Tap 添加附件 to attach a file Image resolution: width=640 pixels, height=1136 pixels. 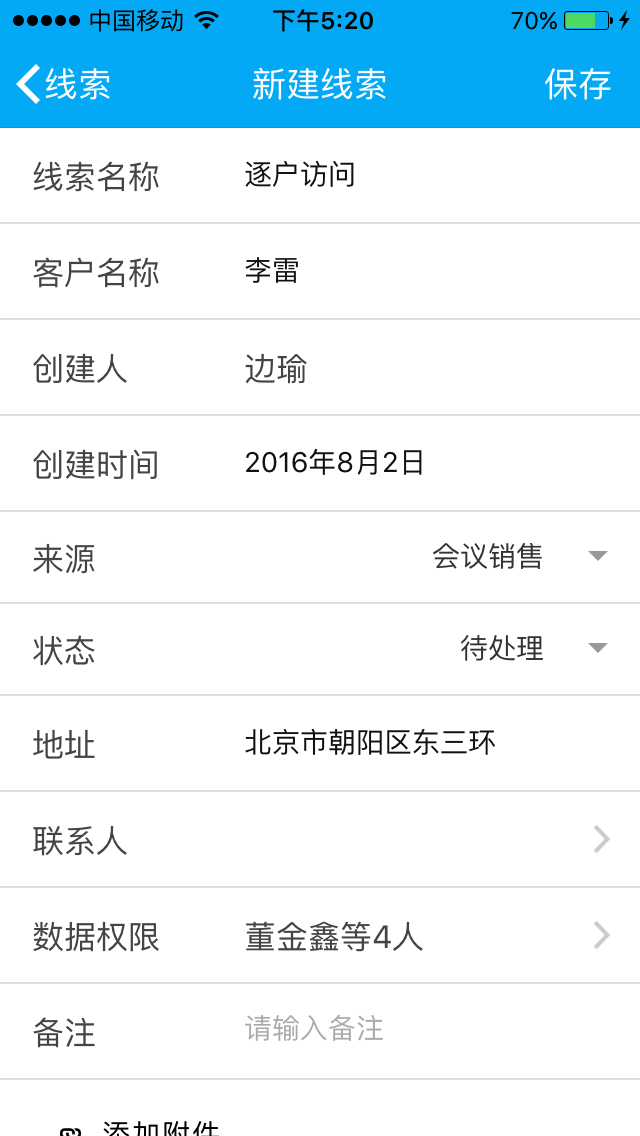160,1128
